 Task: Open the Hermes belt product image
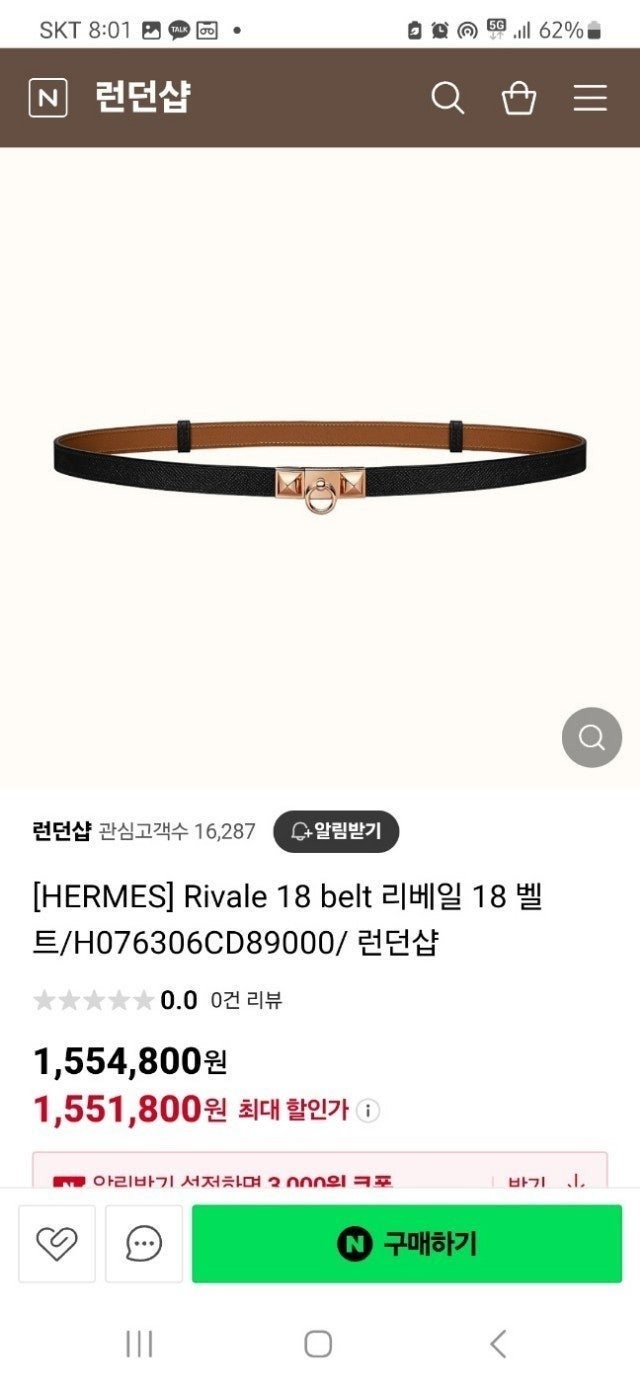click(320, 465)
